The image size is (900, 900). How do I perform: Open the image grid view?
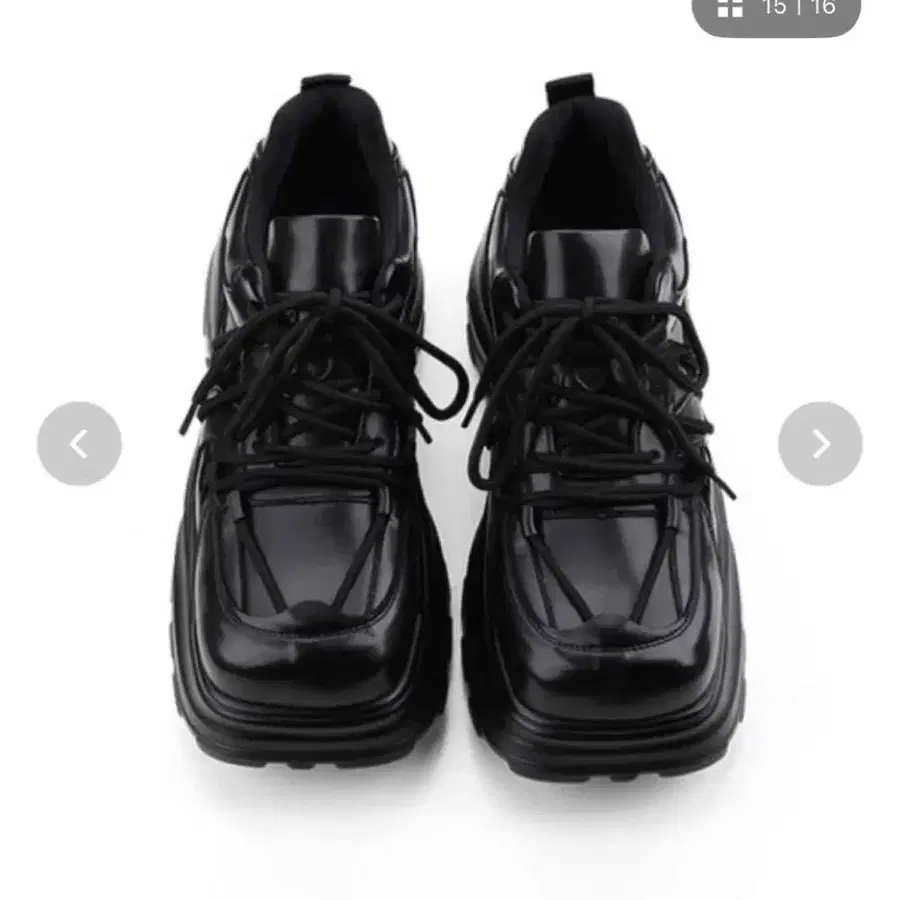tap(731, 8)
